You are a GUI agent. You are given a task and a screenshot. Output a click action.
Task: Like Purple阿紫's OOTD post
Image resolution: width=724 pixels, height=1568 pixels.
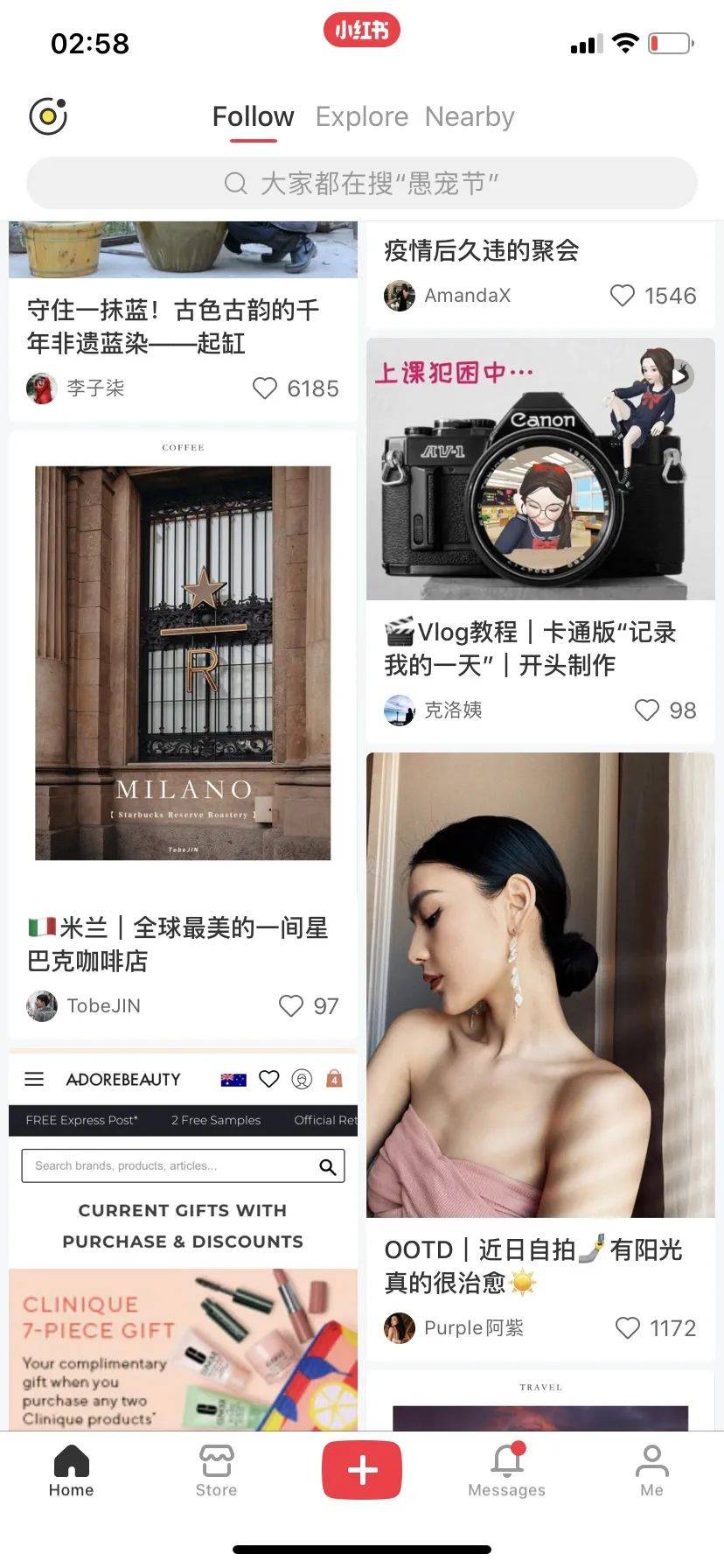pyautogui.click(x=628, y=1327)
